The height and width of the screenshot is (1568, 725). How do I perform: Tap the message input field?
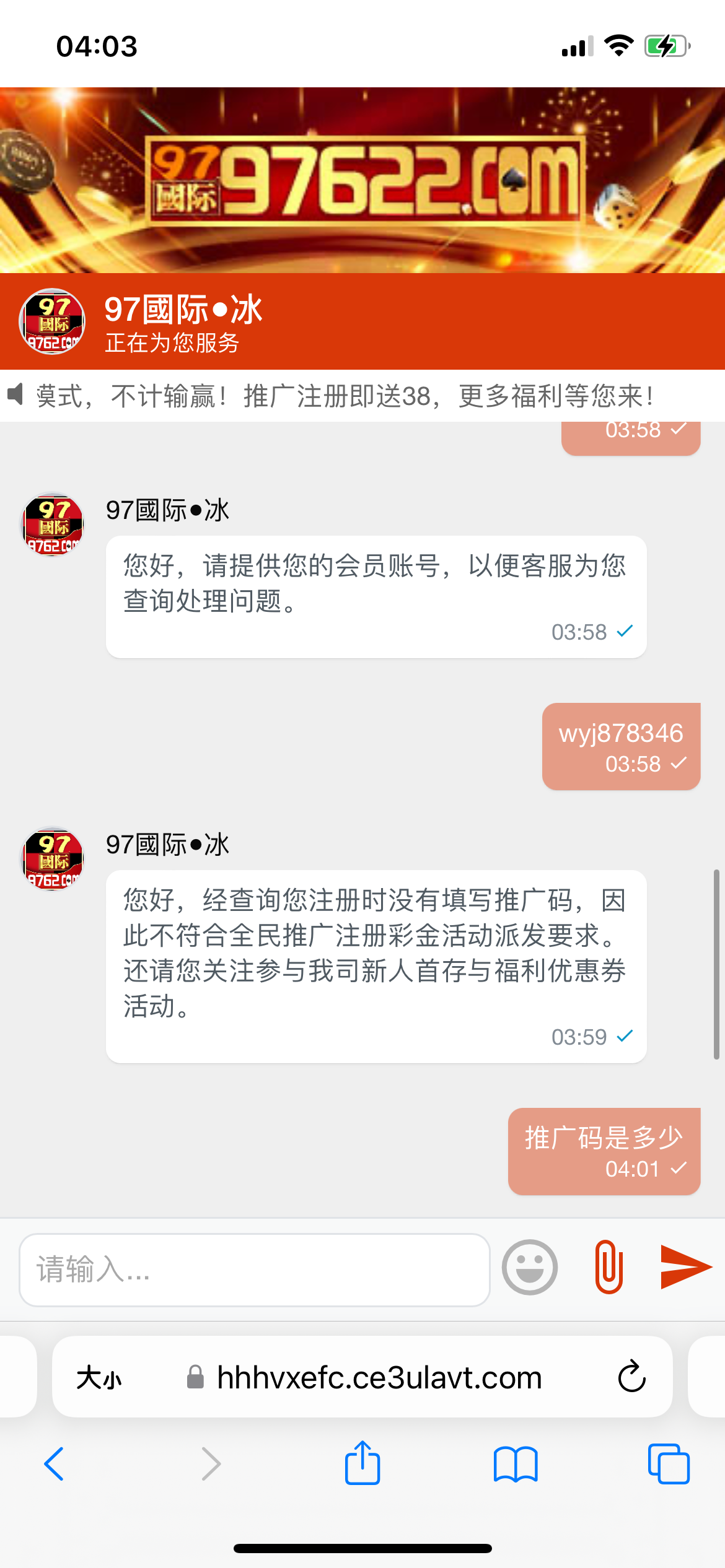tap(254, 1270)
